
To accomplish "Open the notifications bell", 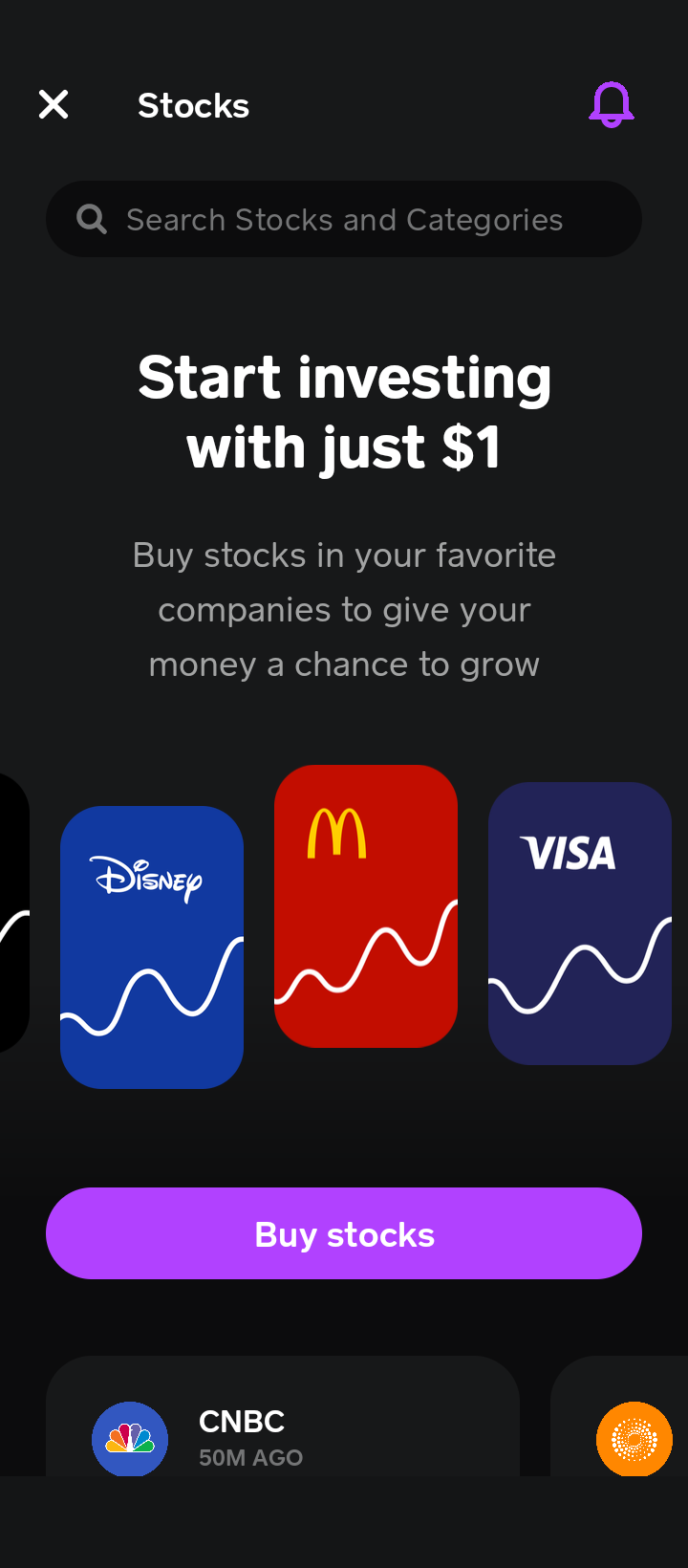I will coord(612,104).
